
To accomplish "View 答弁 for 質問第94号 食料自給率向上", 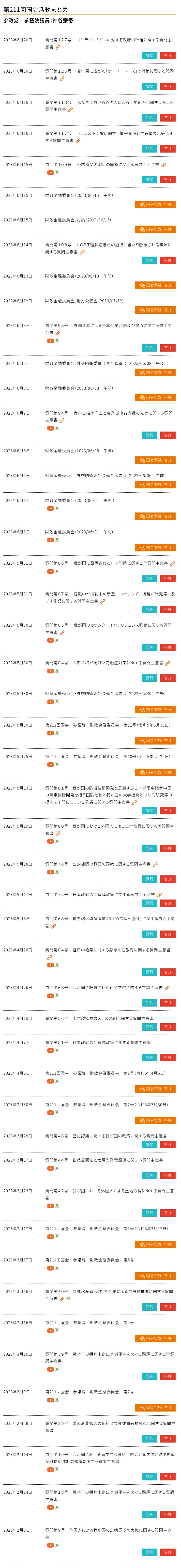I will pyautogui.click(x=167, y=435).
